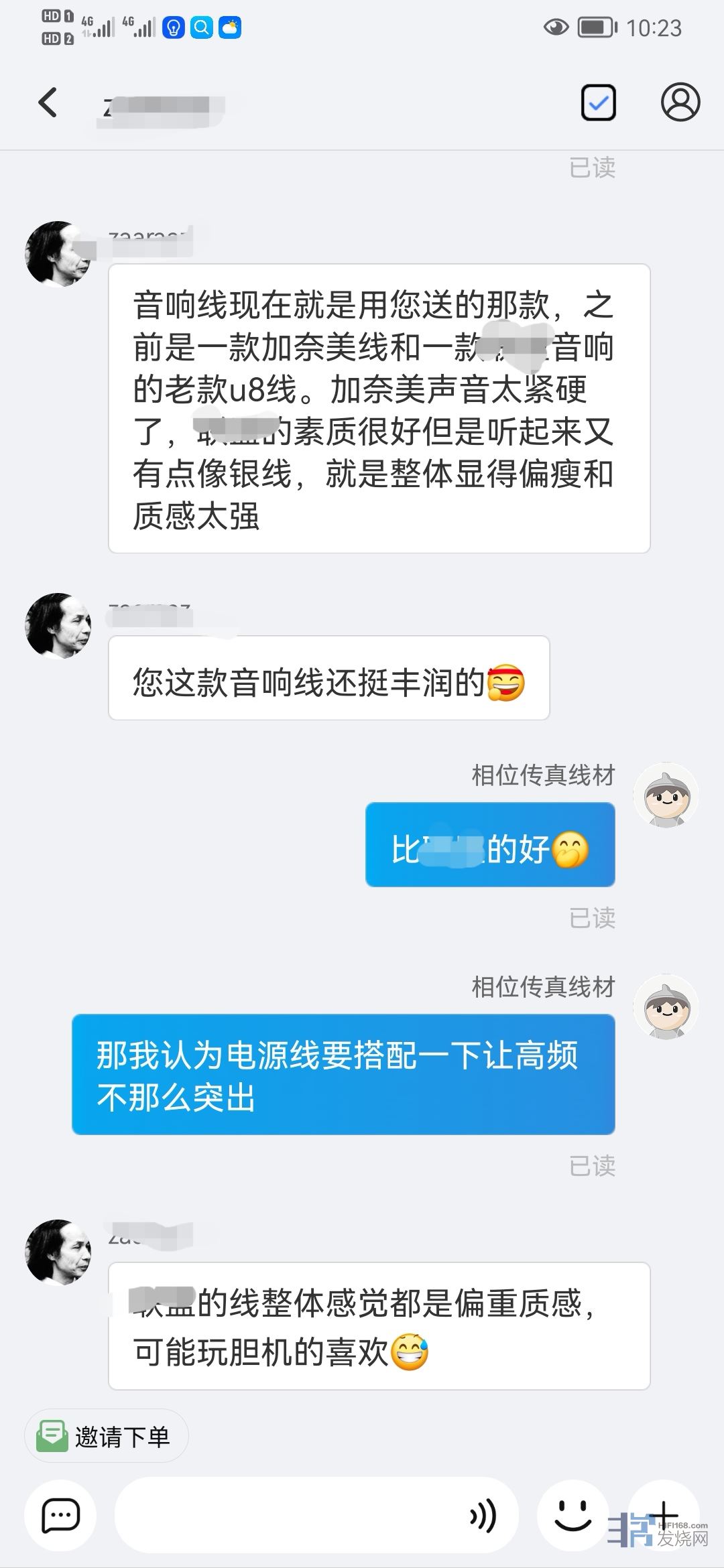
Task: Open the emoji picker
Action: tap(573, 1516)
